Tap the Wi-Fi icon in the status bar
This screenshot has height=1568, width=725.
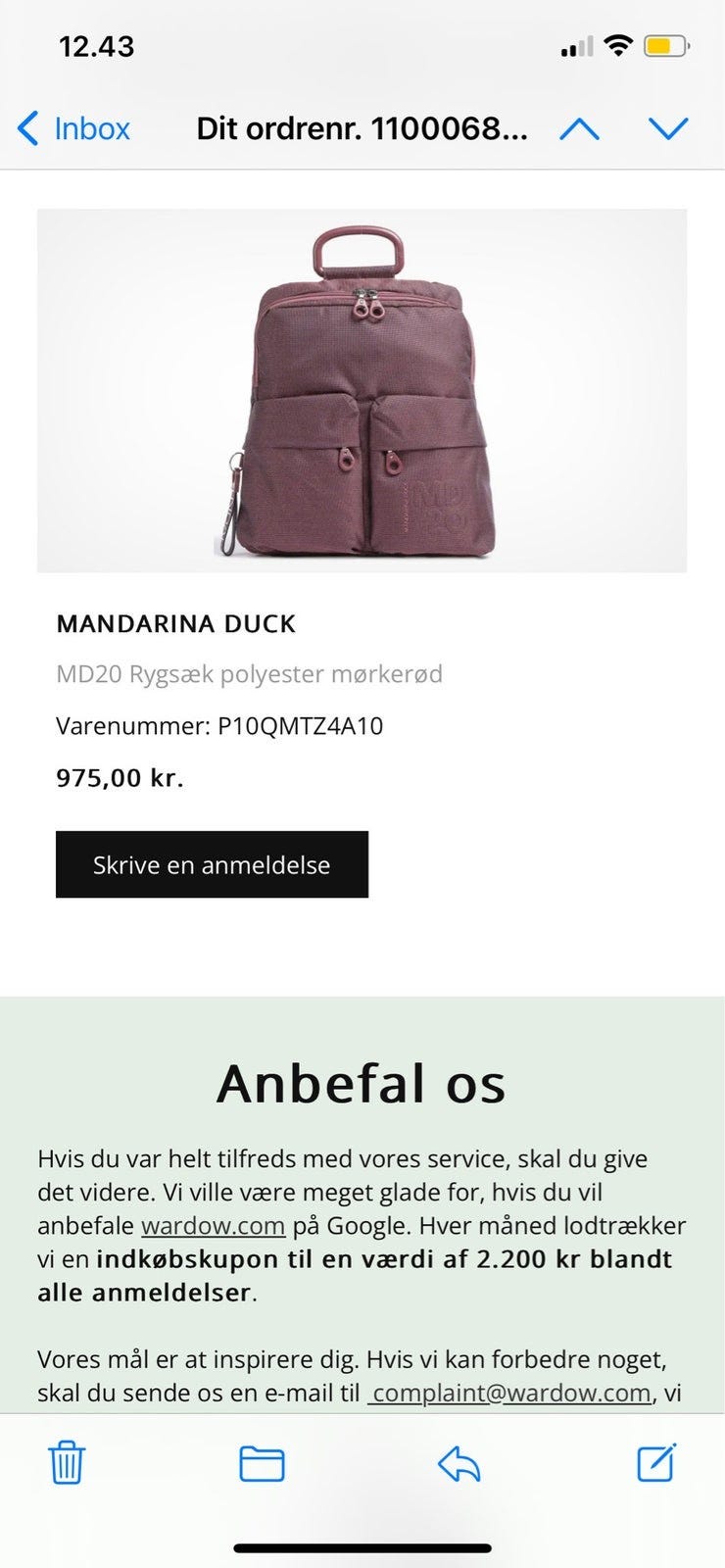pos(617,45)
